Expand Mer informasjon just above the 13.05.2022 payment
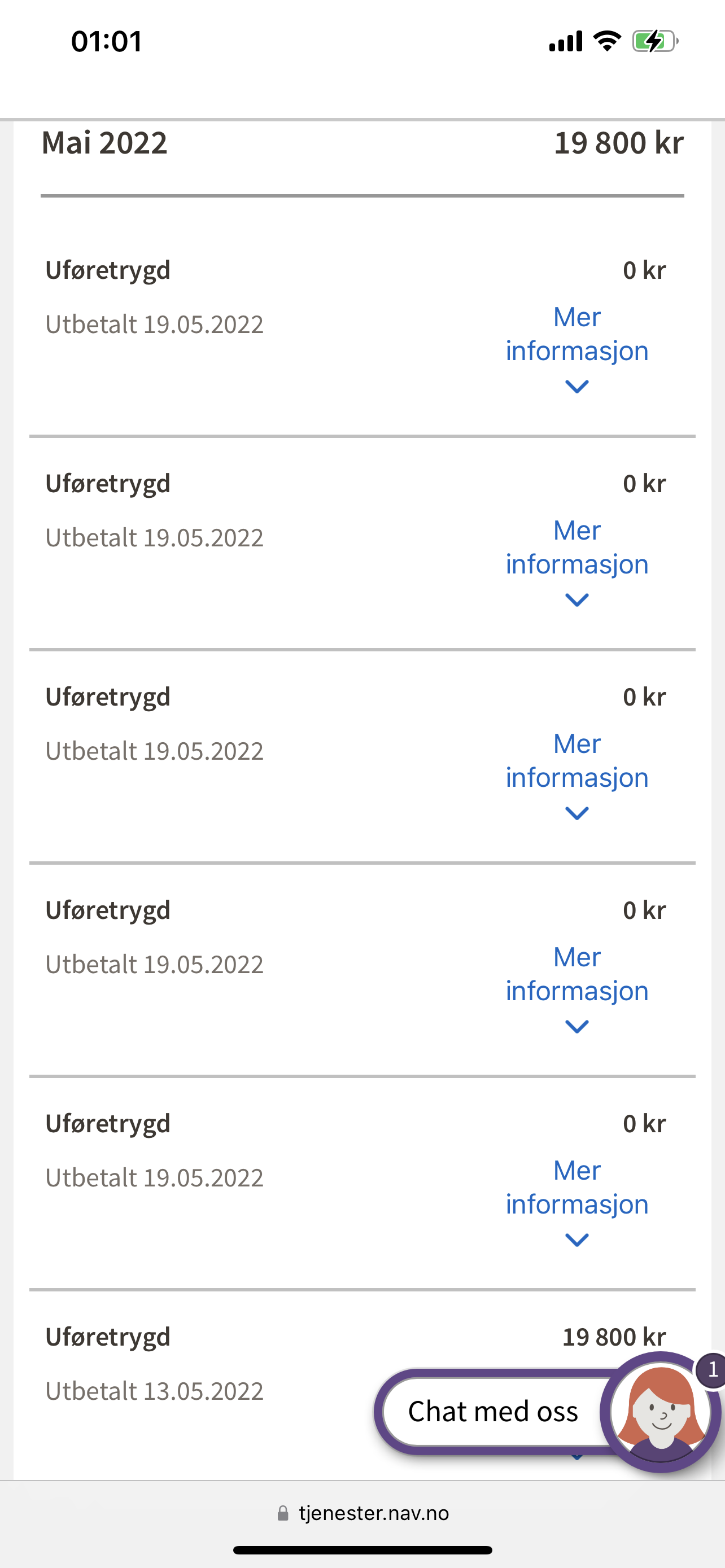Screen dimensions: 725x1568 click(576, 1203)
